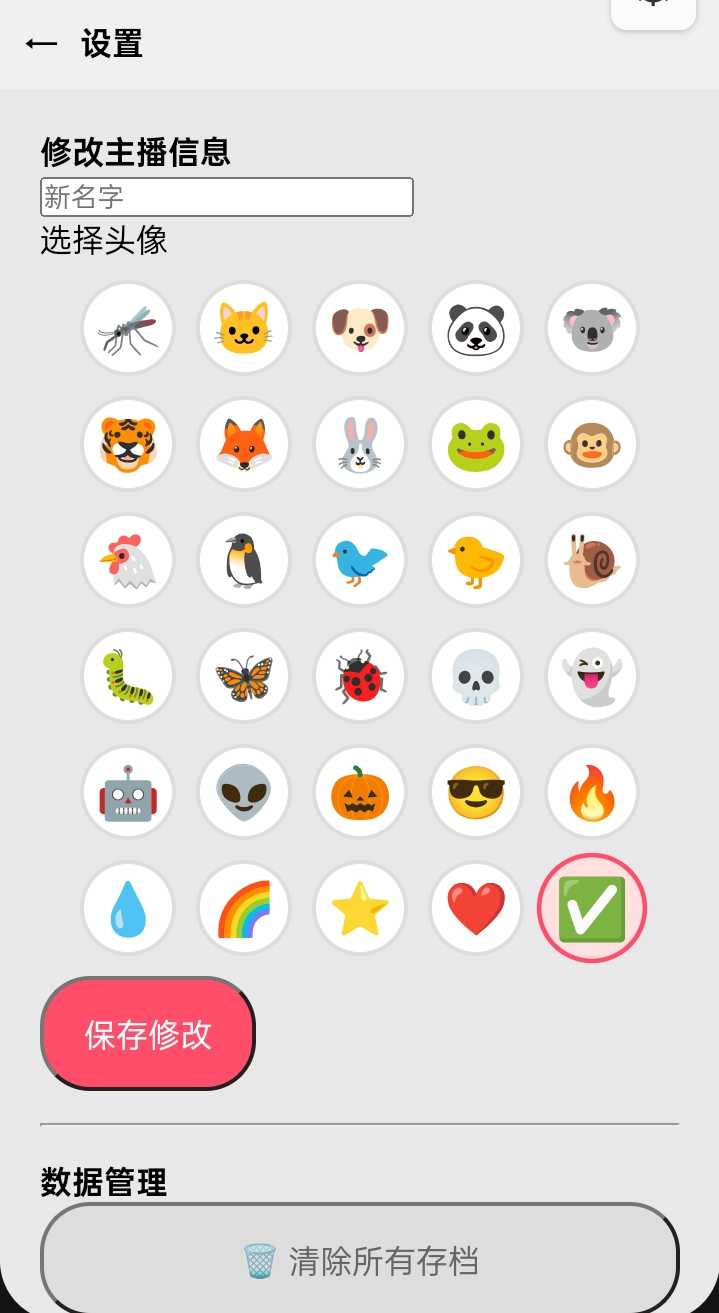The height and width of the screenshot is (1313, 719).
Task: Choose the sunglasses face avatar
Action: [476, 792]
